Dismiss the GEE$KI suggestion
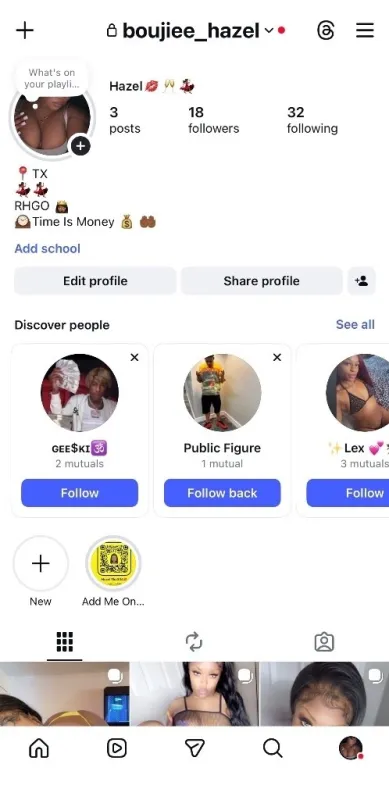This screenshot has width=389, height=800. click(134, 358)
